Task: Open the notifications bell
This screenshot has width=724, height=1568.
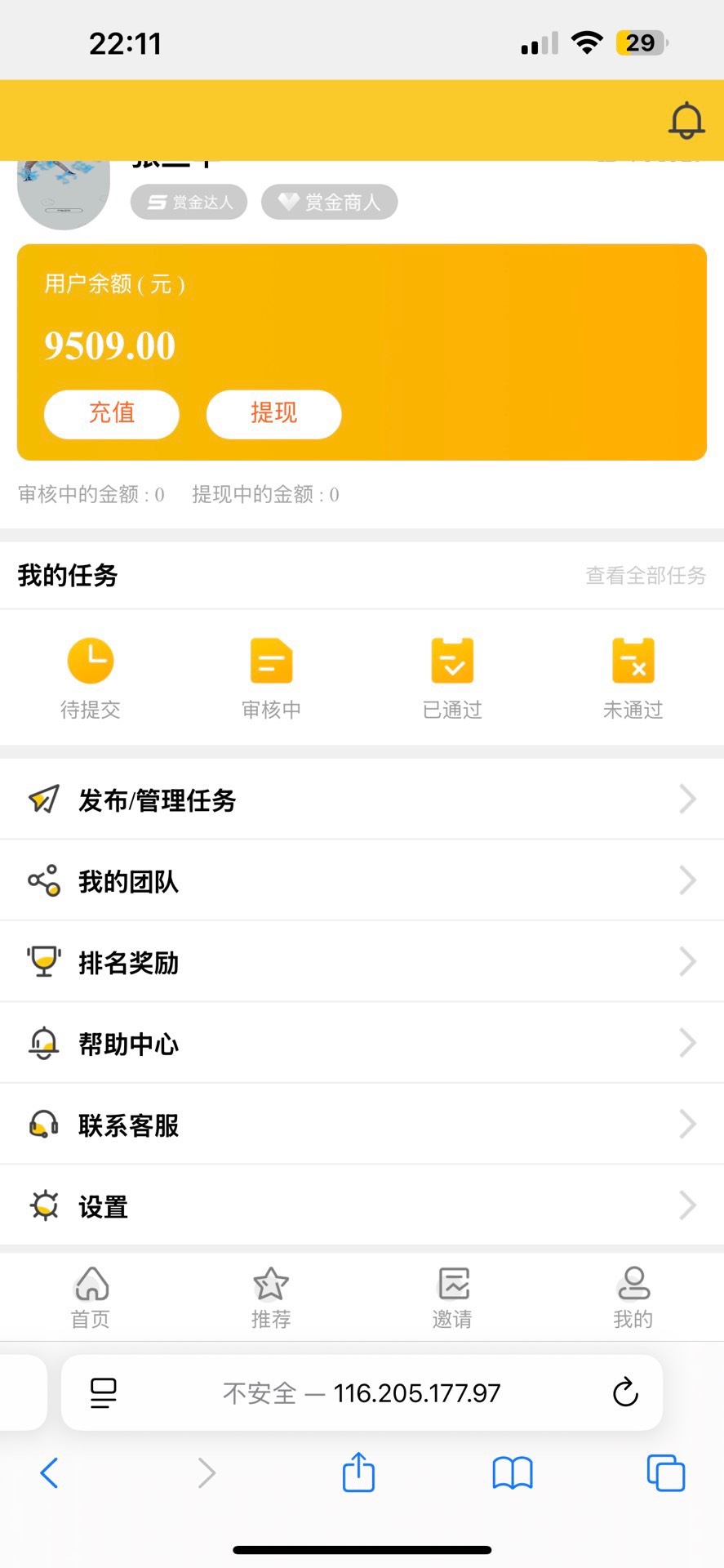Action: [686, 121]
